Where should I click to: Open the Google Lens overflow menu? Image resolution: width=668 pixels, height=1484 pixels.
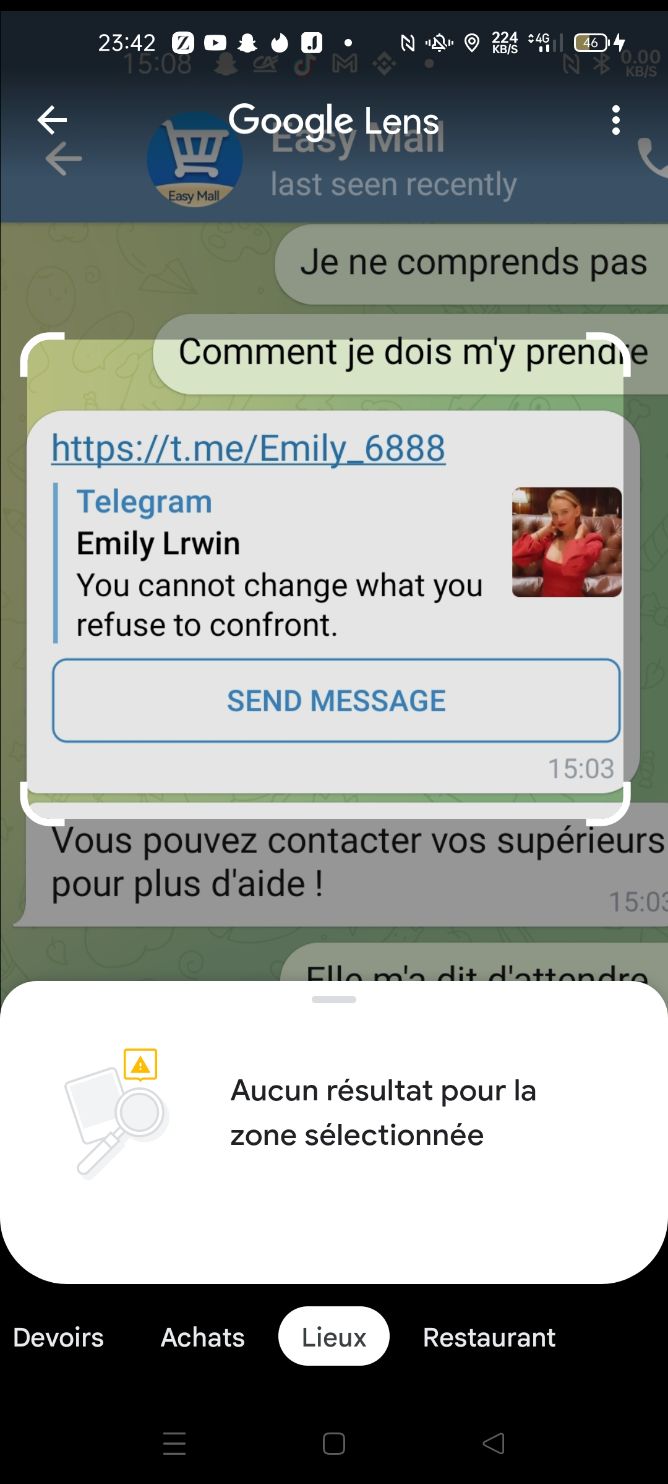(x=615, y=121)
